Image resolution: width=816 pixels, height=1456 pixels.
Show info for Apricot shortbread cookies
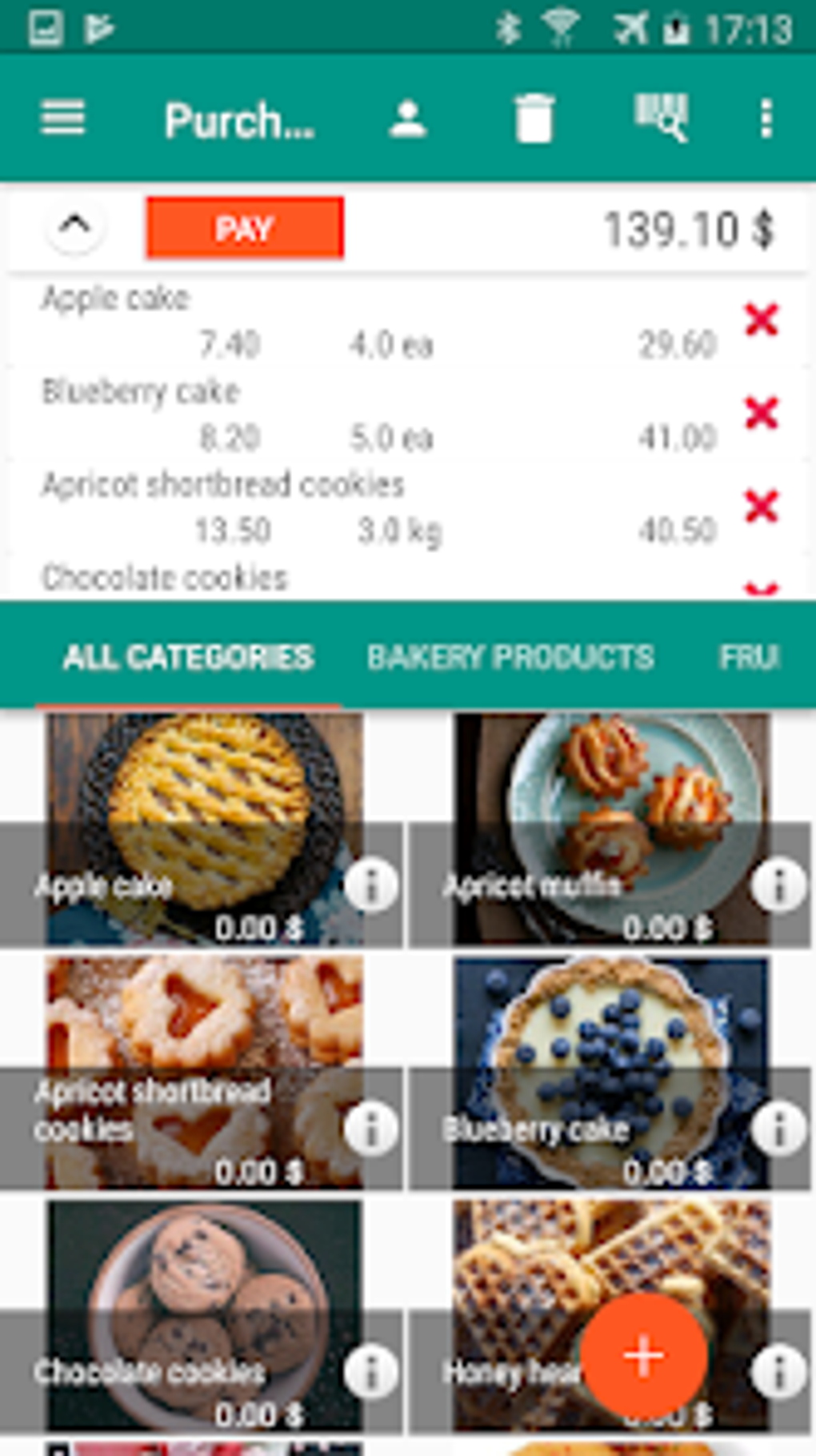point(370,1129)
